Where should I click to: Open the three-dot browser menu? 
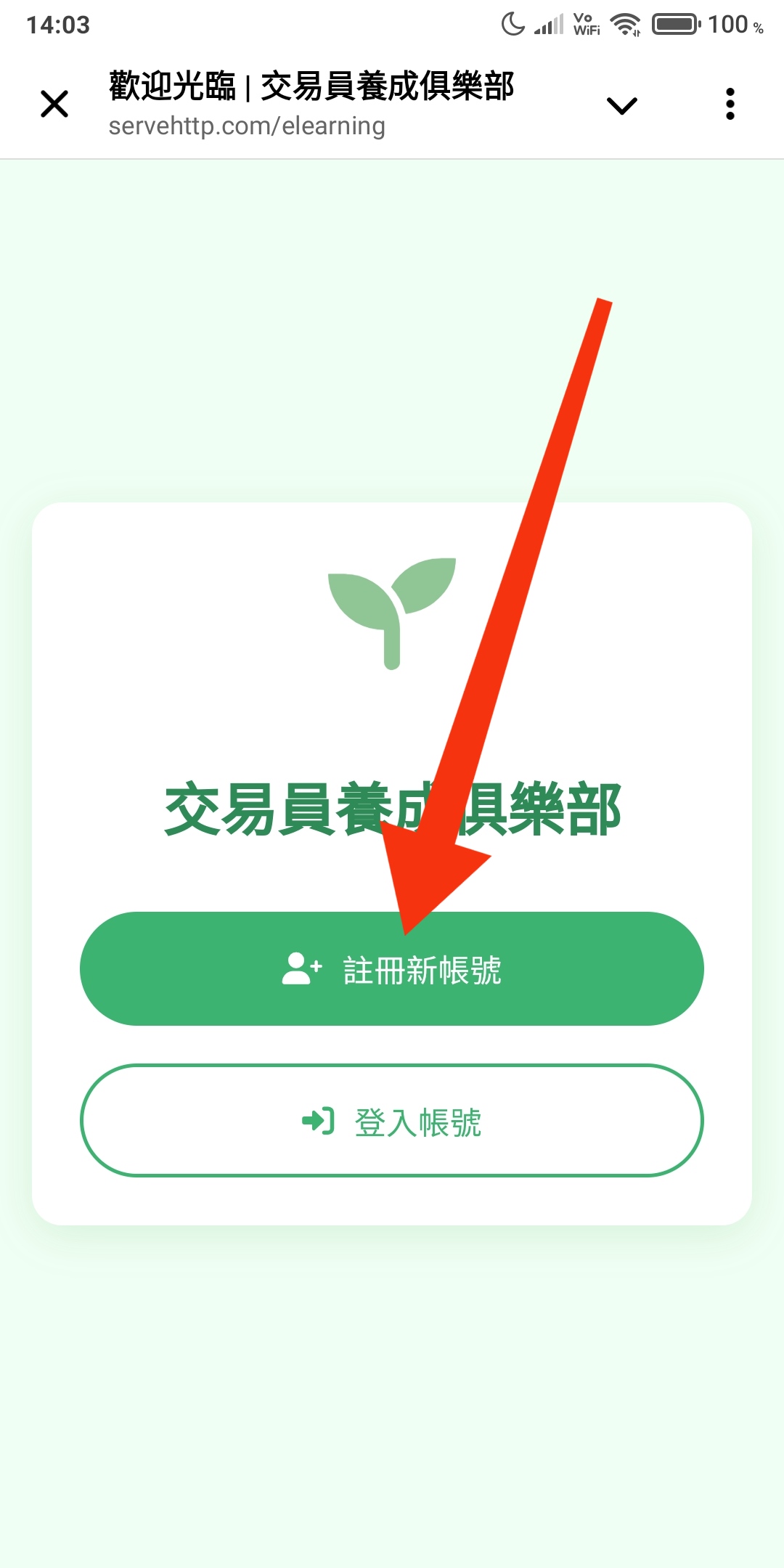point(730,104)
